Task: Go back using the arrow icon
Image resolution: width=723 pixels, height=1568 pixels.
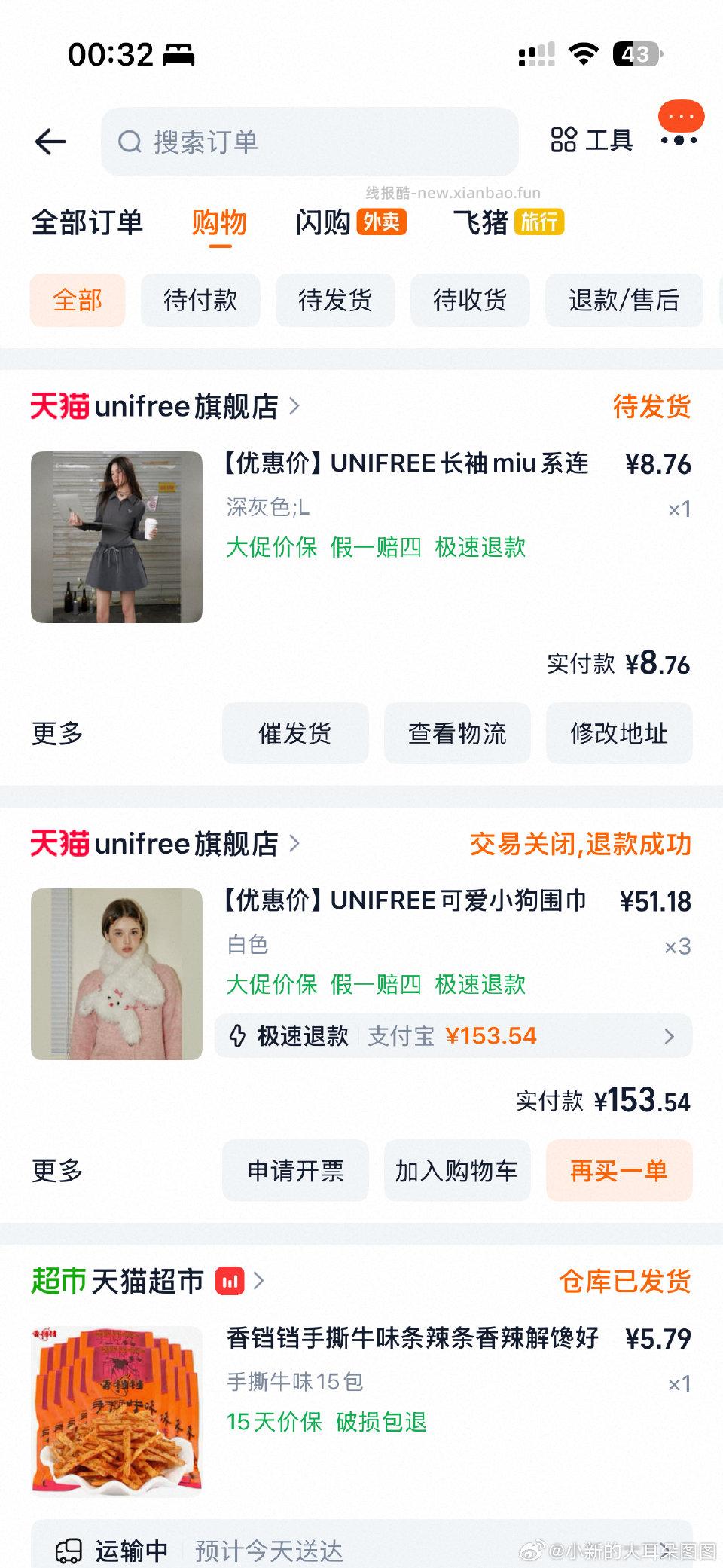Action: pyautogui.click(x=50, y=142)
